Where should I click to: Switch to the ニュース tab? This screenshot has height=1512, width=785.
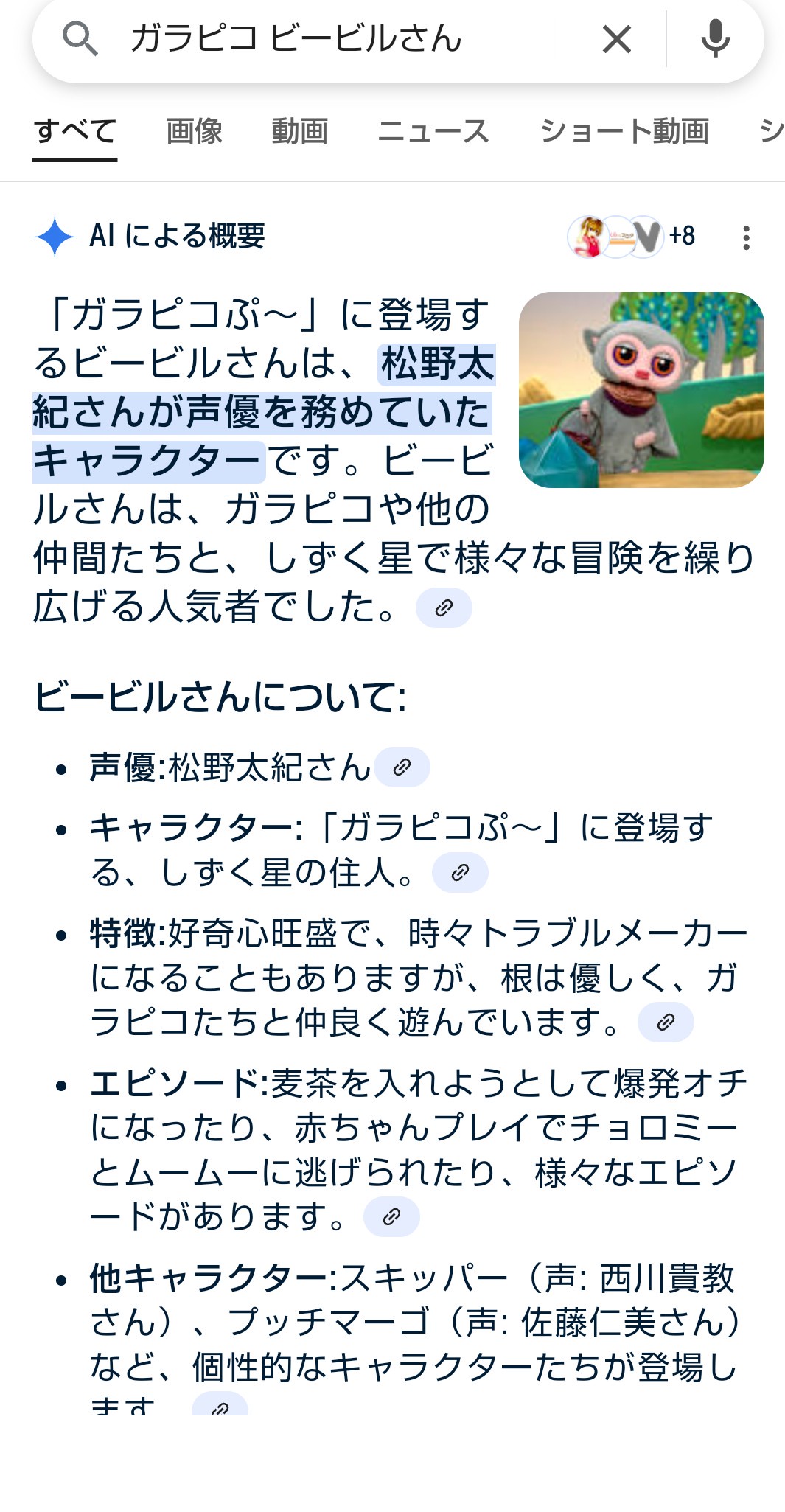(x=433, y=132)
